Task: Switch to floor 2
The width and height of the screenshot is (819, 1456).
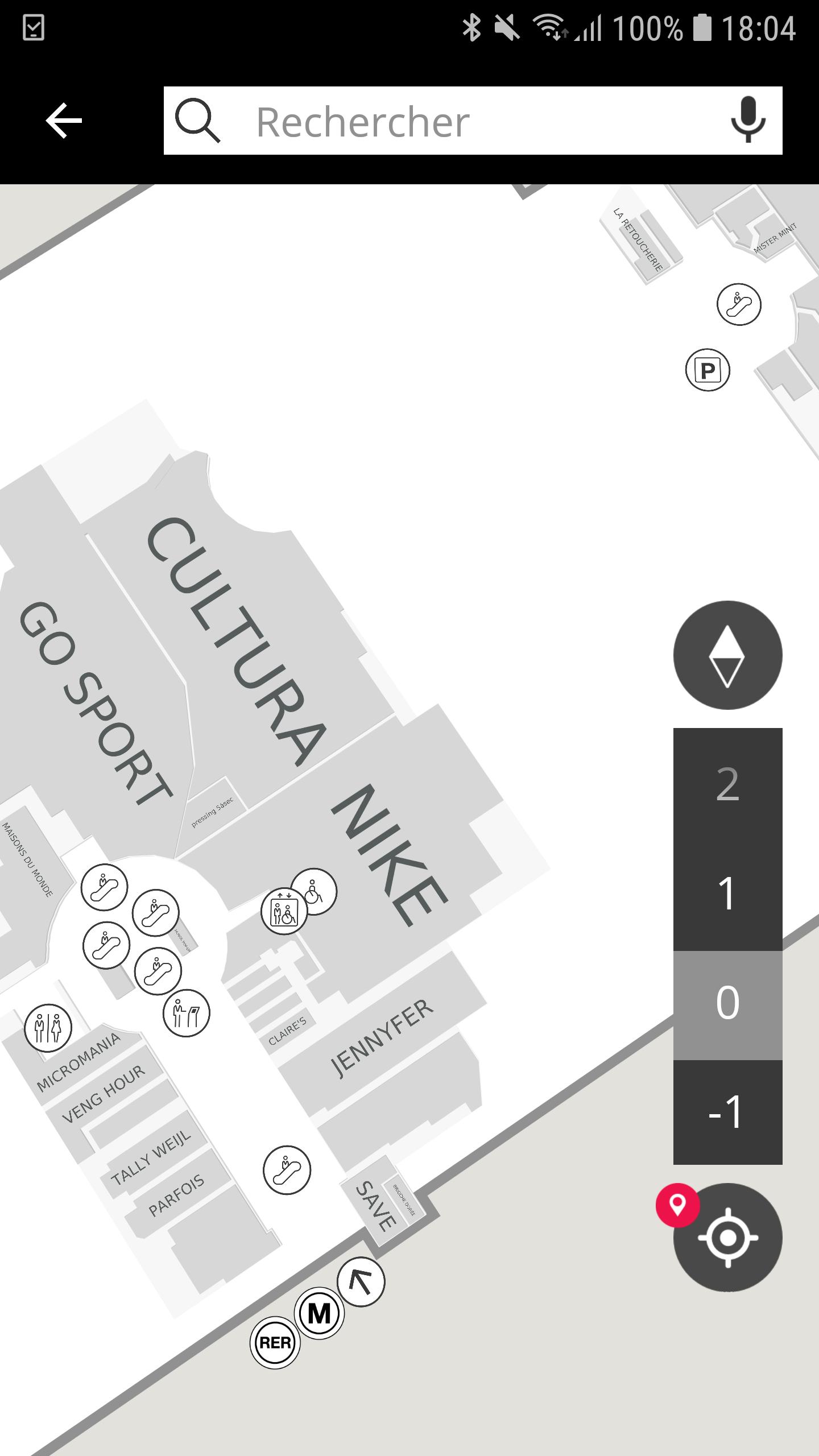Action: [727, 784]
